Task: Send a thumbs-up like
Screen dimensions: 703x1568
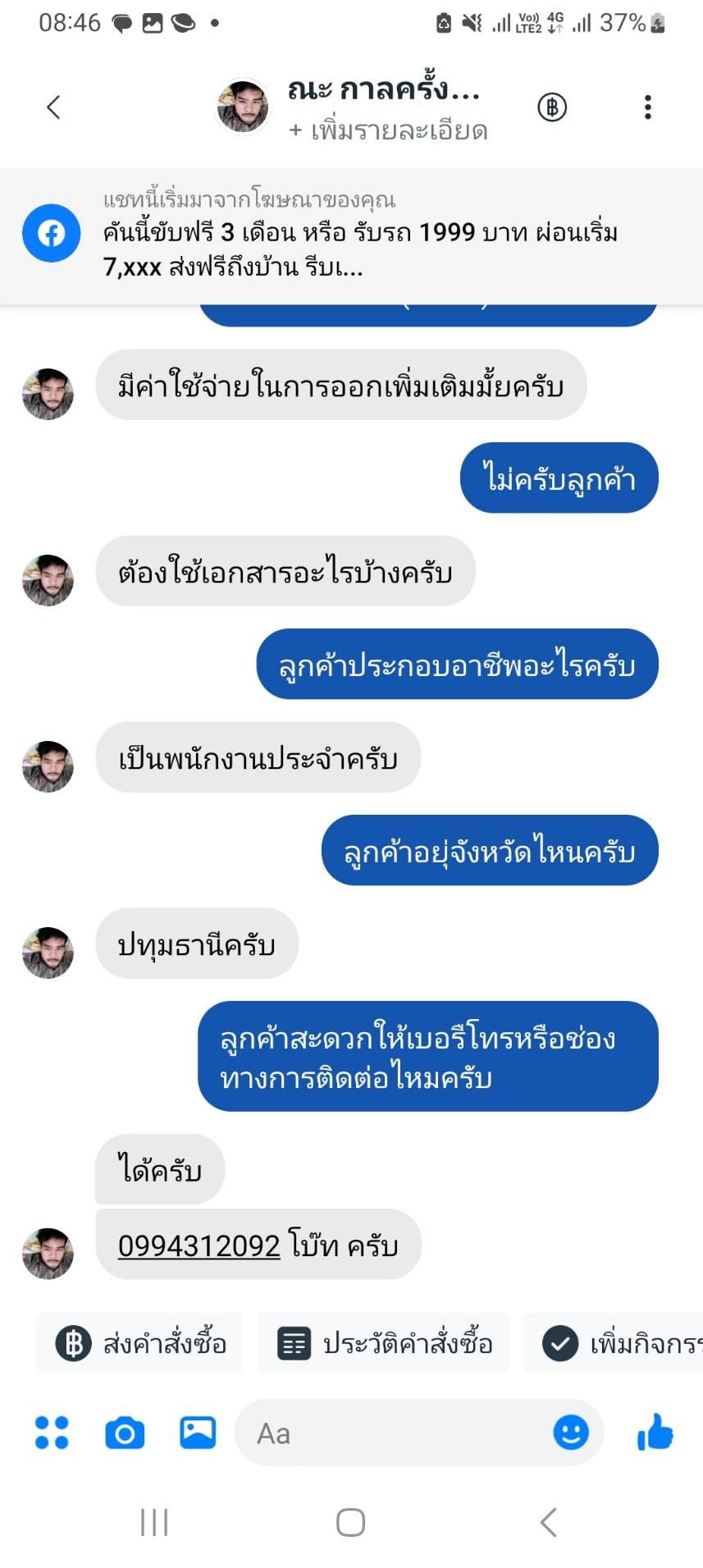Action: 655,1433
